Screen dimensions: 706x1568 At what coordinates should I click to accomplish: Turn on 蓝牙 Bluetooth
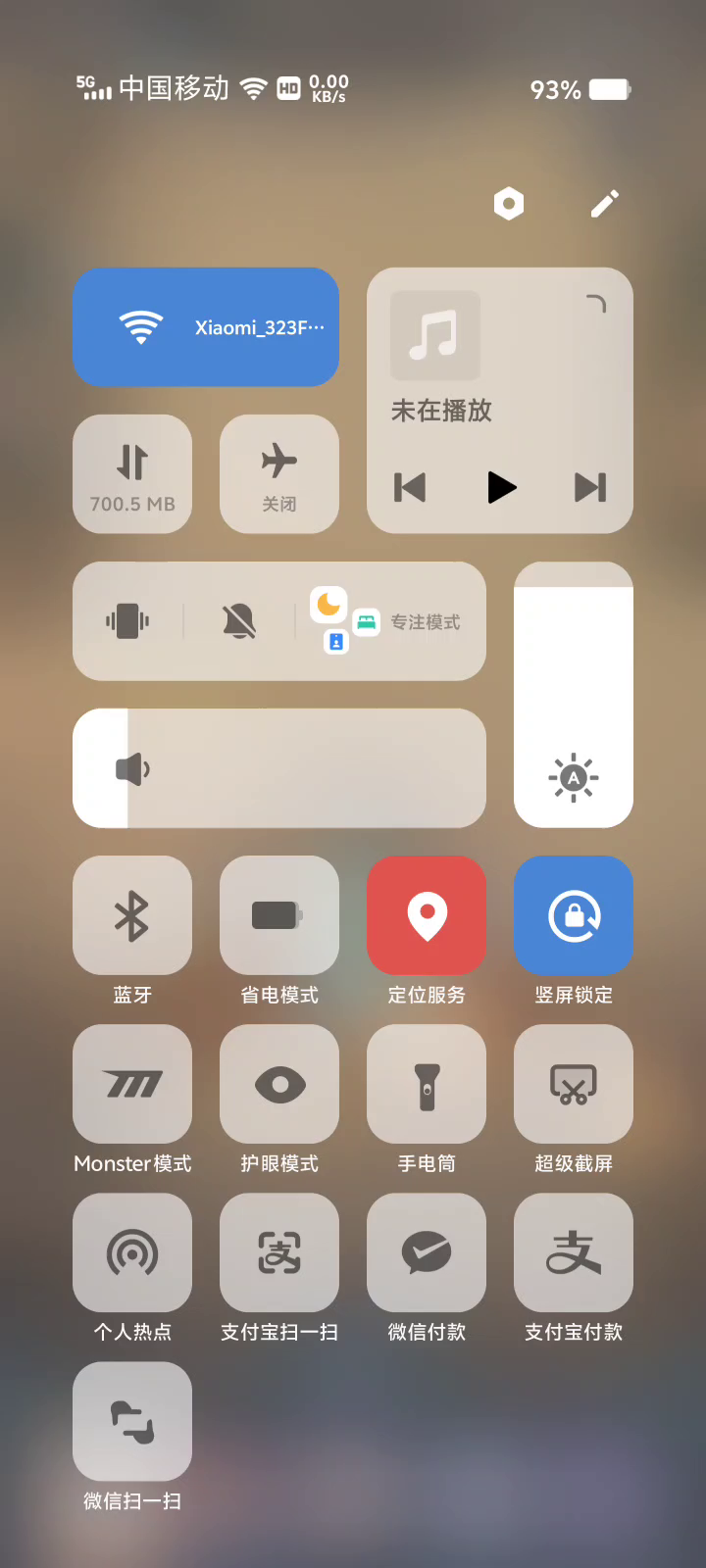(132, 915)
